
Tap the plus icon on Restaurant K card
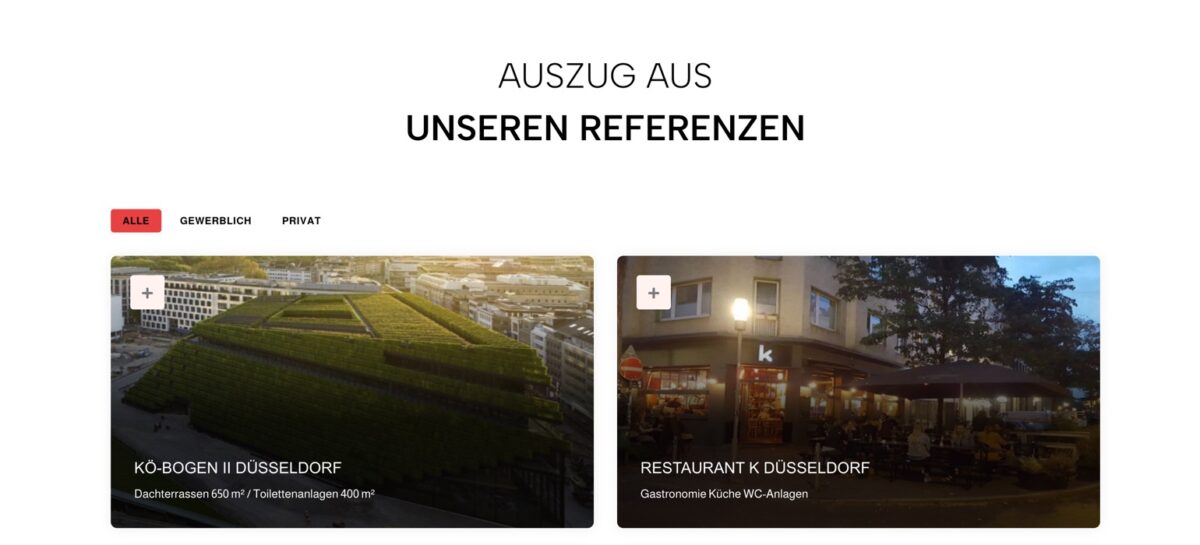pos(653,293)
